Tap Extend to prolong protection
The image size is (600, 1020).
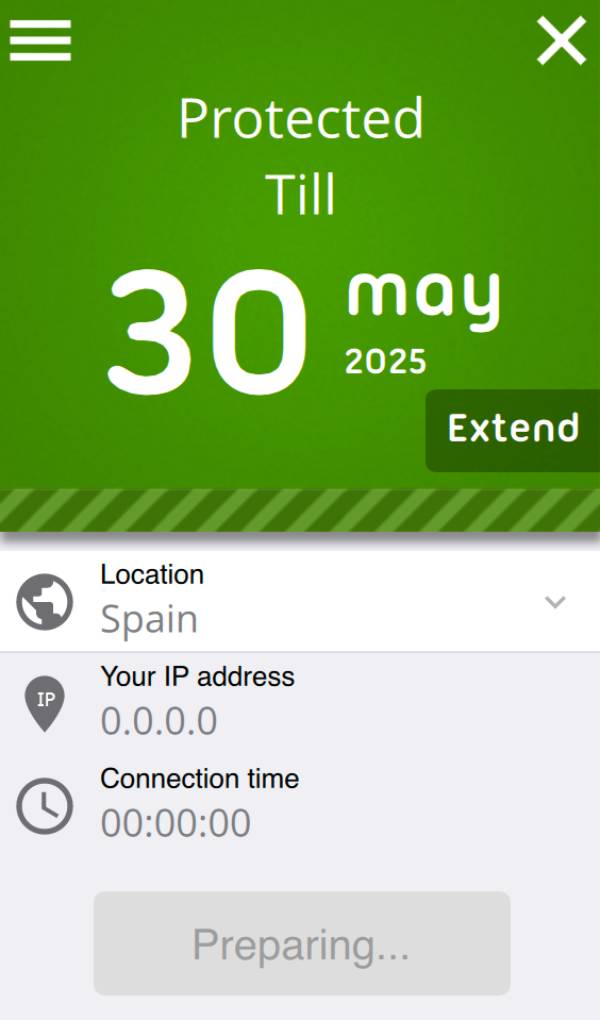513,429
